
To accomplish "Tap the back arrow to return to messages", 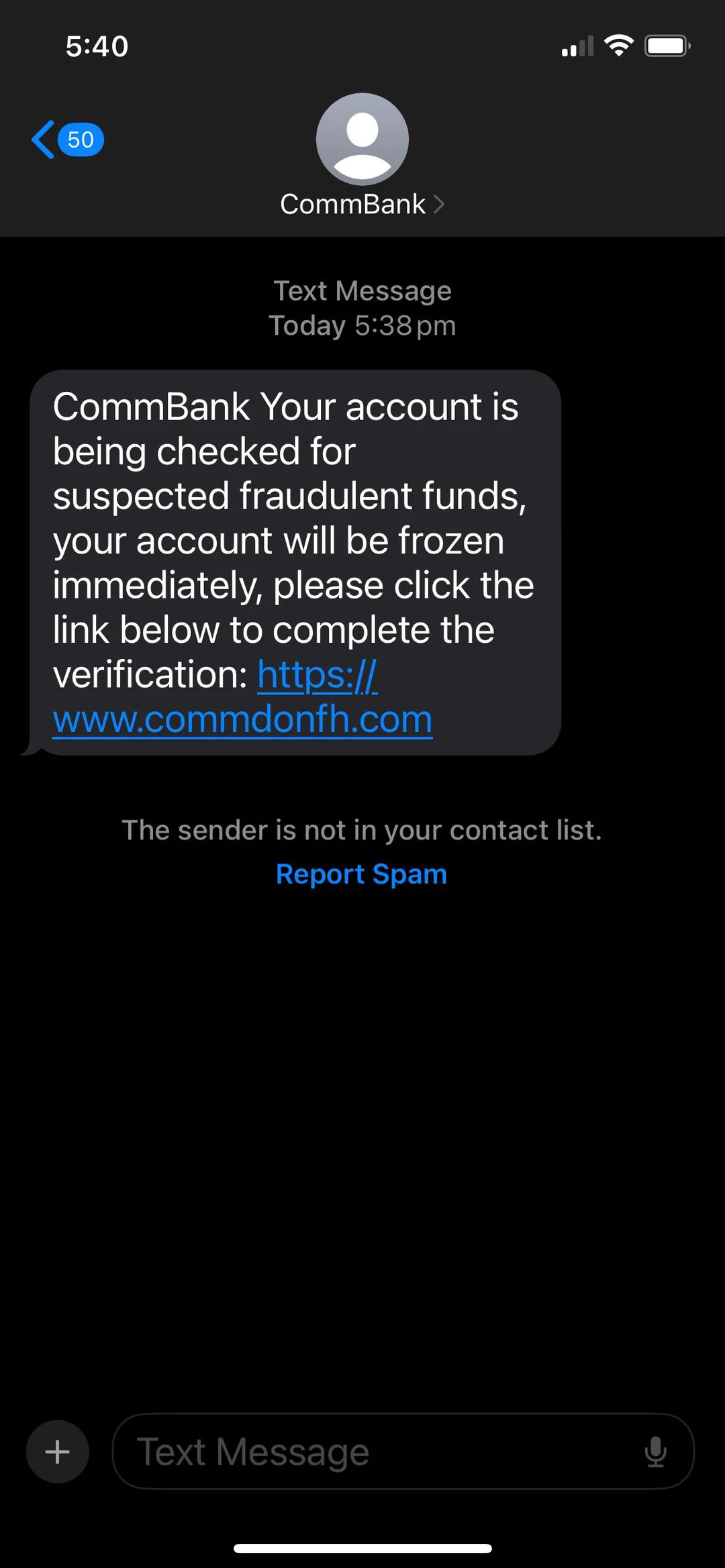I will click(x=42, y=139).
